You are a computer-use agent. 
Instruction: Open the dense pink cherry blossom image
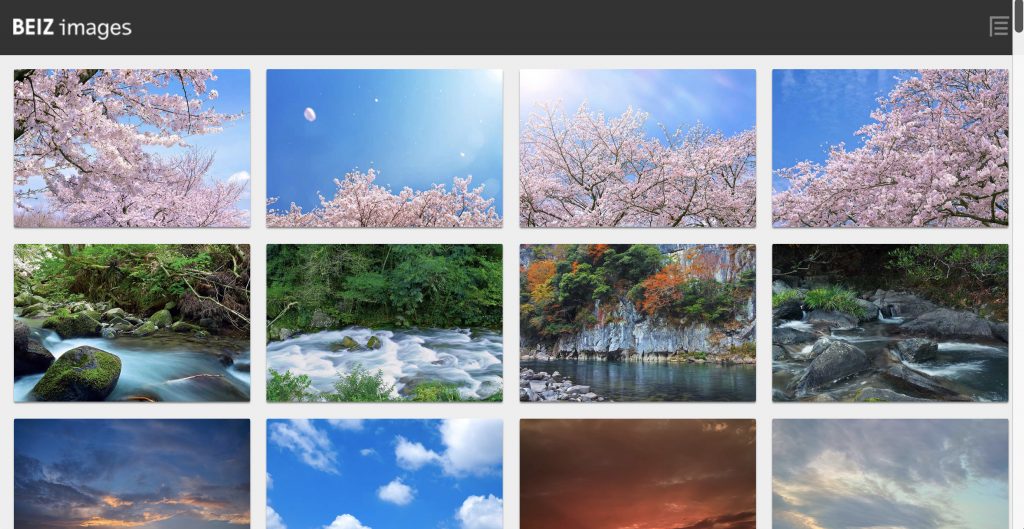(x=890, y=148)
